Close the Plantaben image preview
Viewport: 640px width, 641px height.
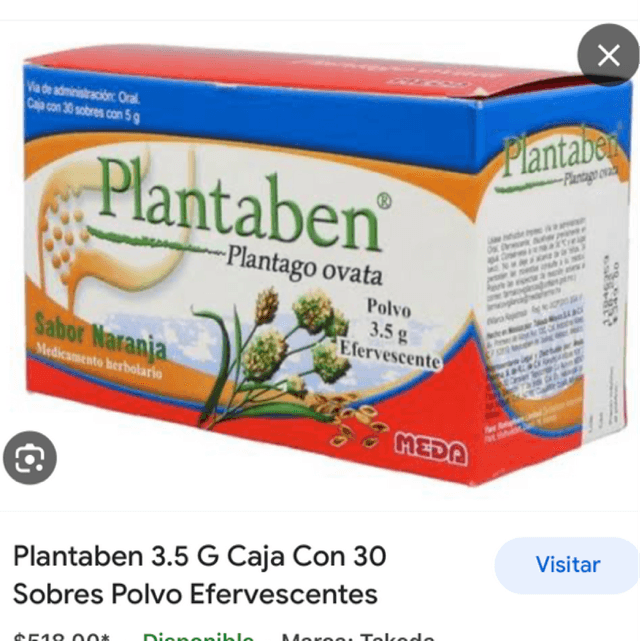[x=608, y=56]
